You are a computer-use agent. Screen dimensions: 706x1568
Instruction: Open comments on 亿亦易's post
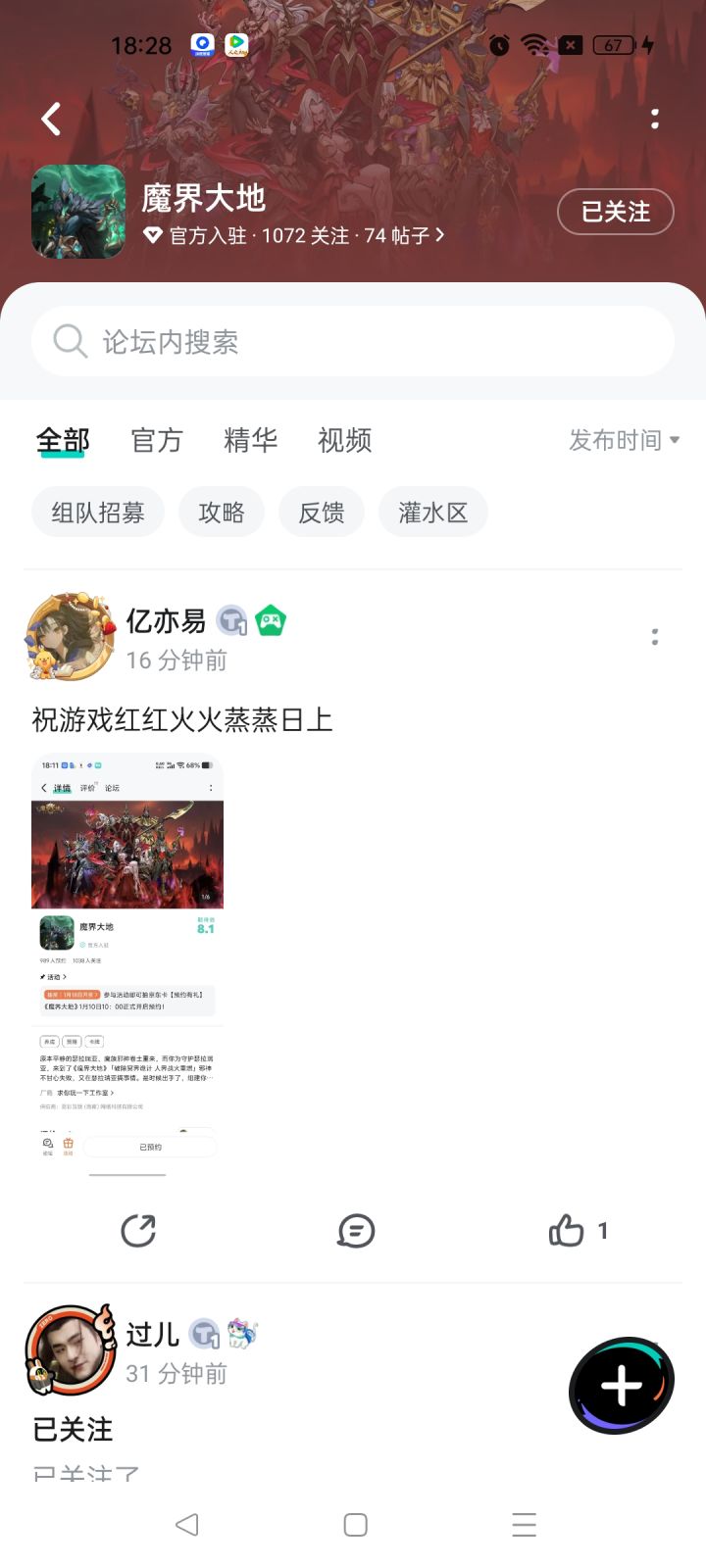coord(355,1231)
